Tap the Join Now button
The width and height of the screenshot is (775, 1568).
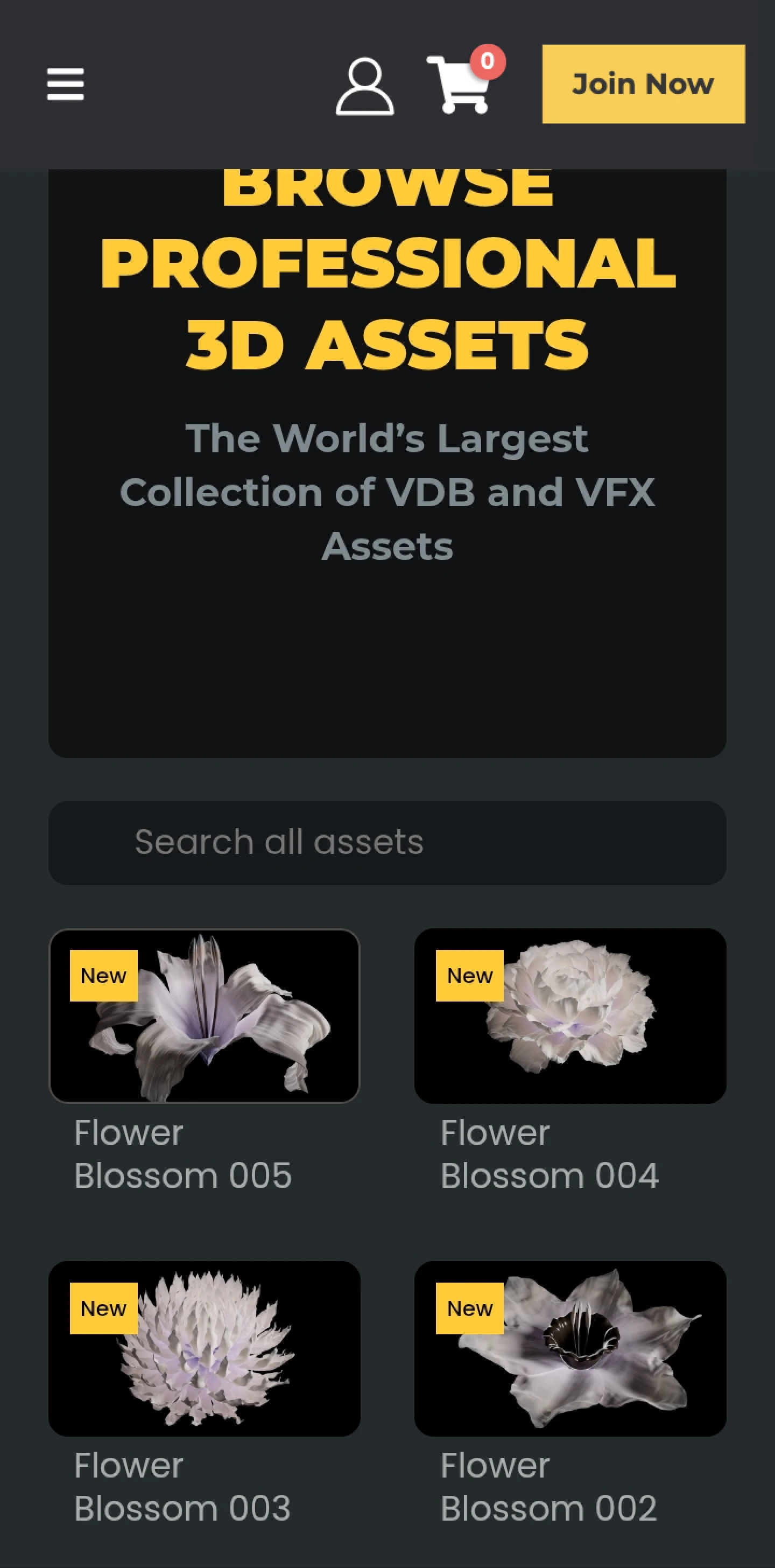[643, 84]
